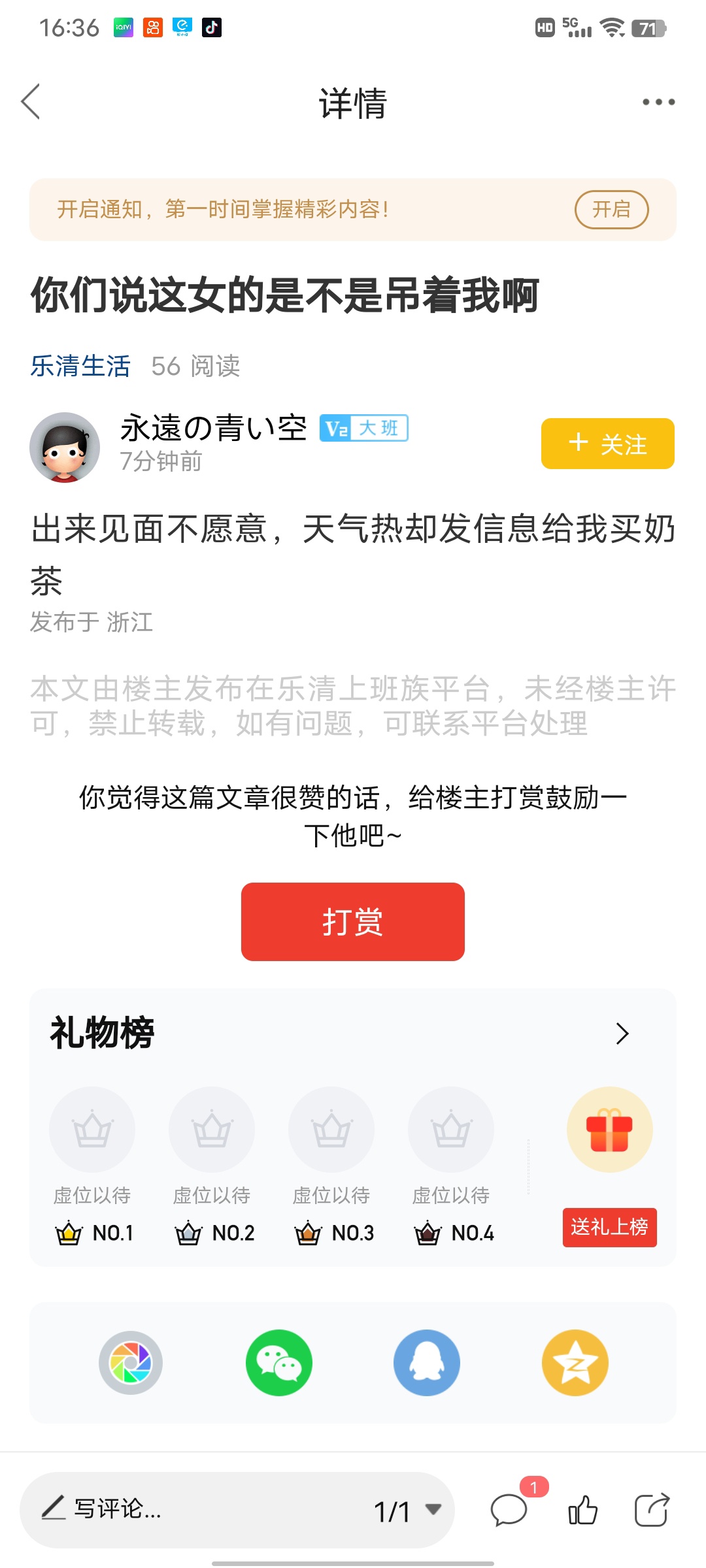Image resolution: width=706 pixels, height=1568 pixels.
Task: Go back from the 详情 page
Action: (31, 102)
